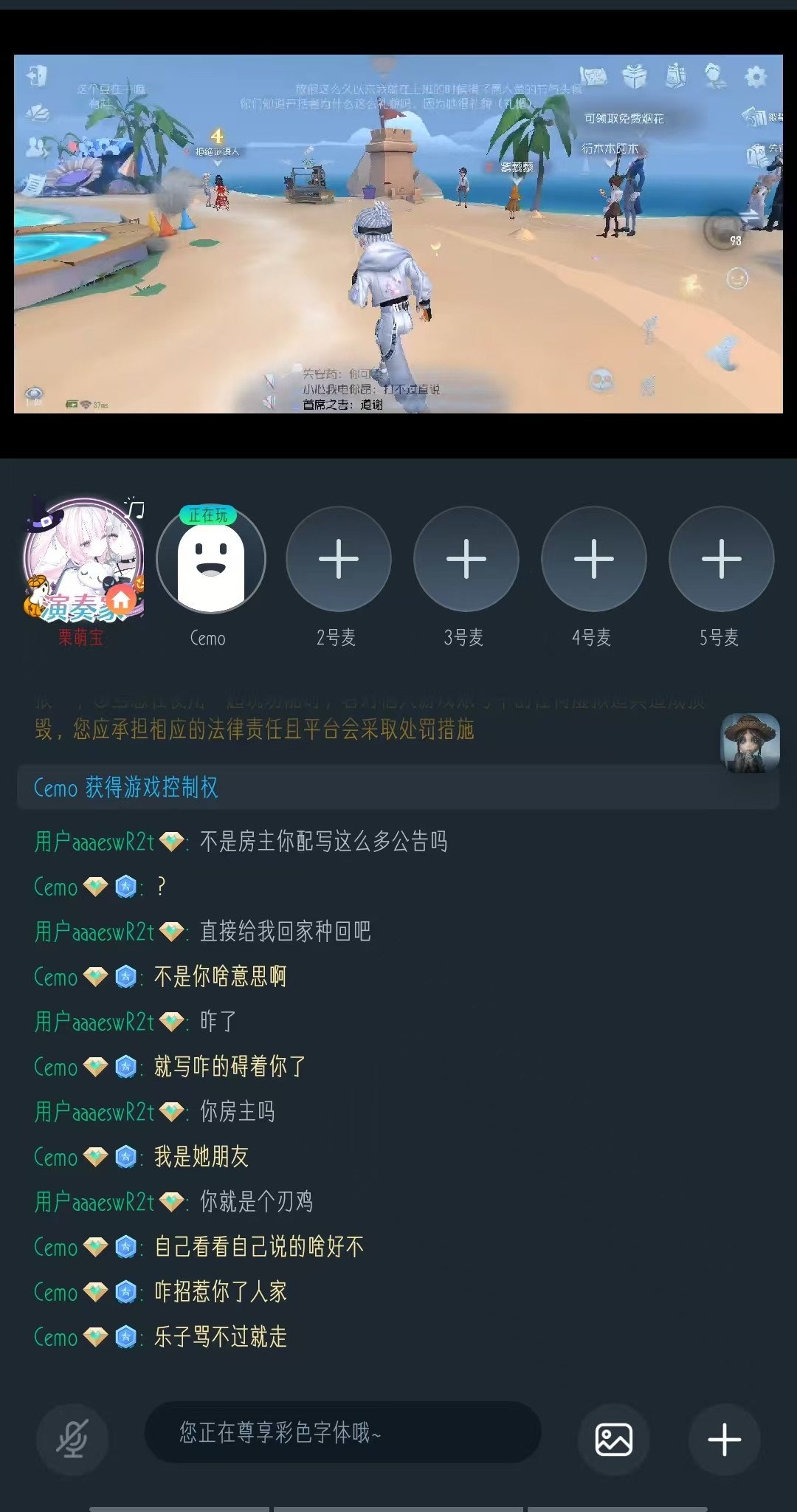Tap username 用户aaaeswR2t in first chat message
Viewport: 797px width, 1512px height.
tap(94, 842)
